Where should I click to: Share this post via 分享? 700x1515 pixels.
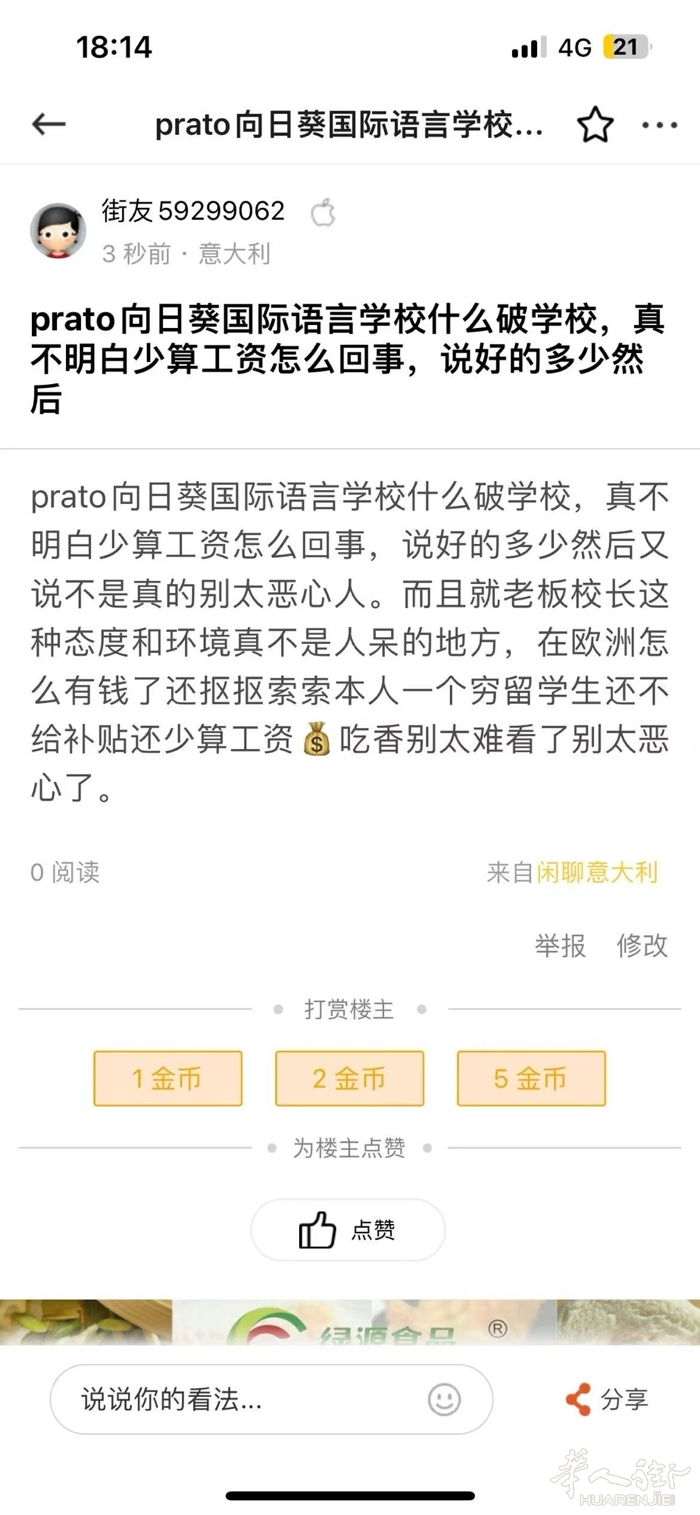[x=607, y=1399]
